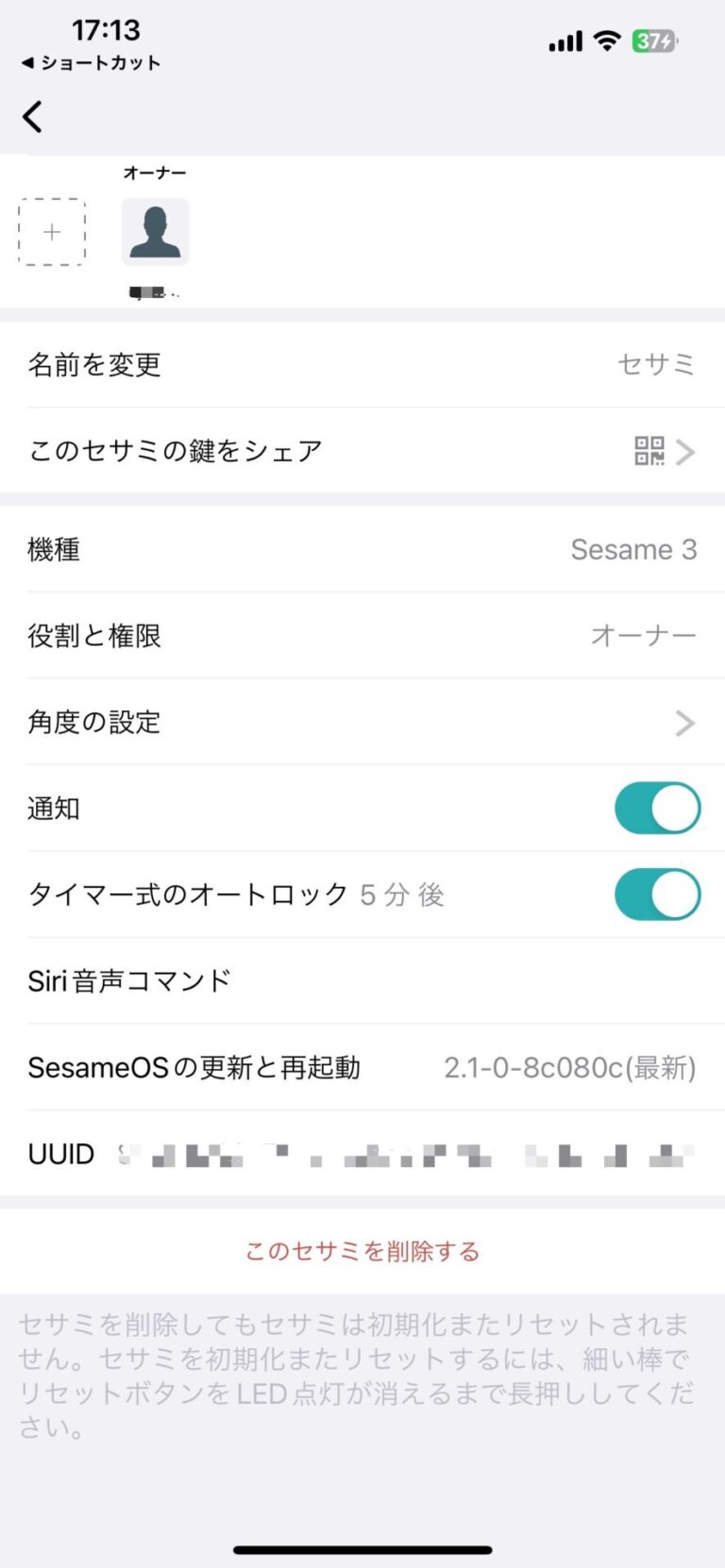Add a new key holder with the plus box
The height and width of the screenshot is (1568, 725).
coord(52,232)
